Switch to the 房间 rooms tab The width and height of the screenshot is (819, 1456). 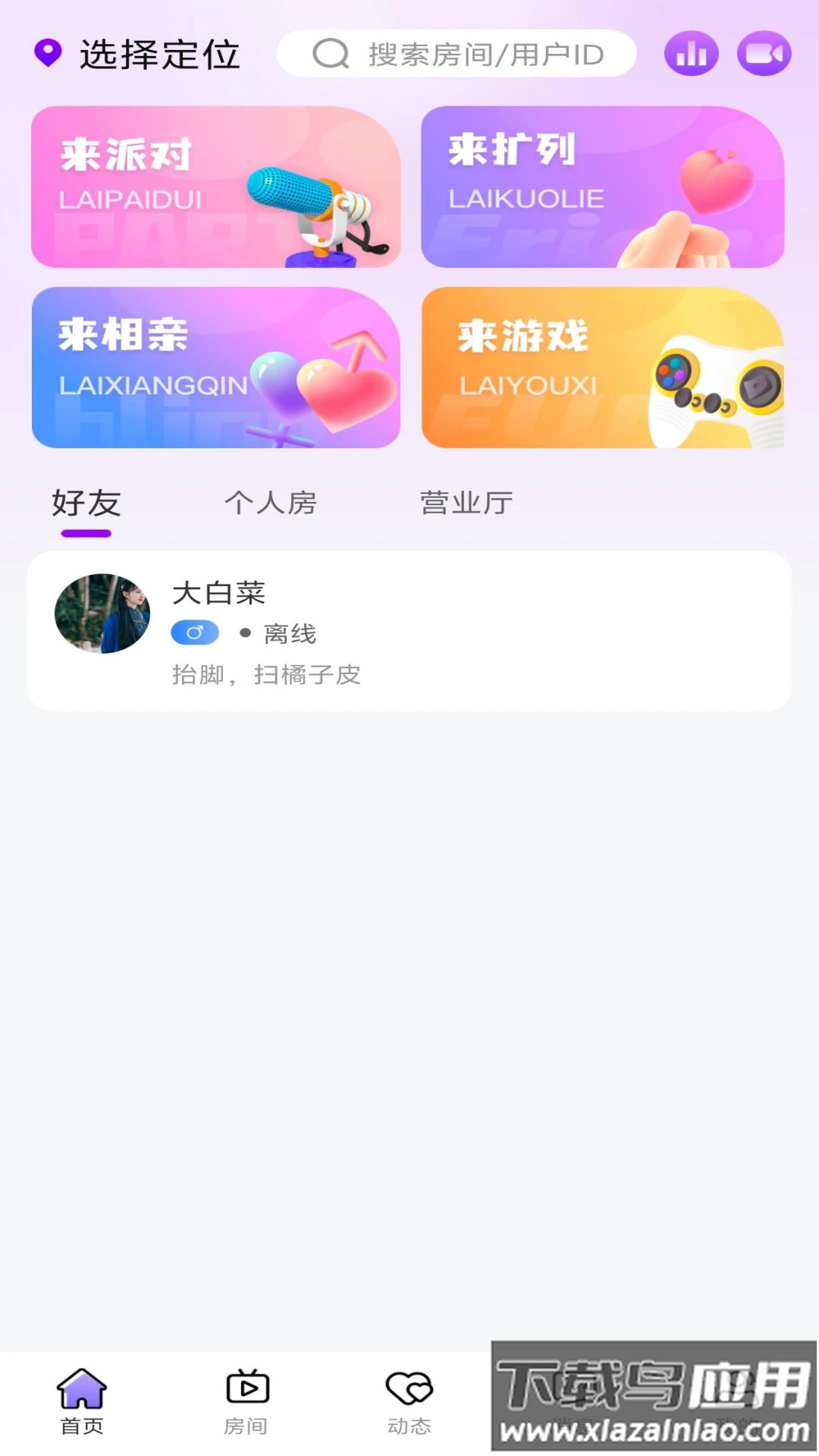[x=246, y=1401]
